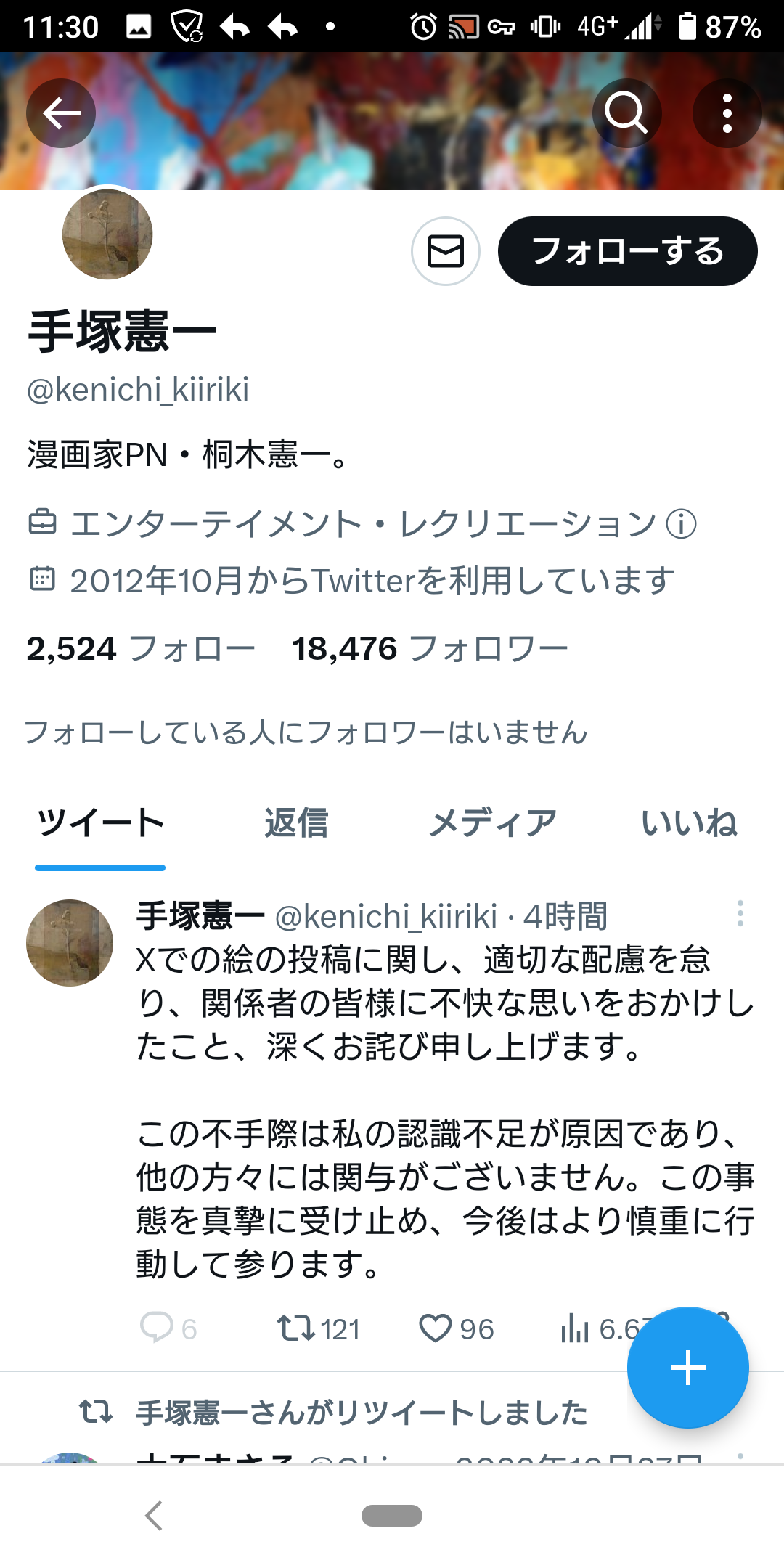Switch to the メディア tab
The height and width of the screenshot is (1568, 784).
493,823
